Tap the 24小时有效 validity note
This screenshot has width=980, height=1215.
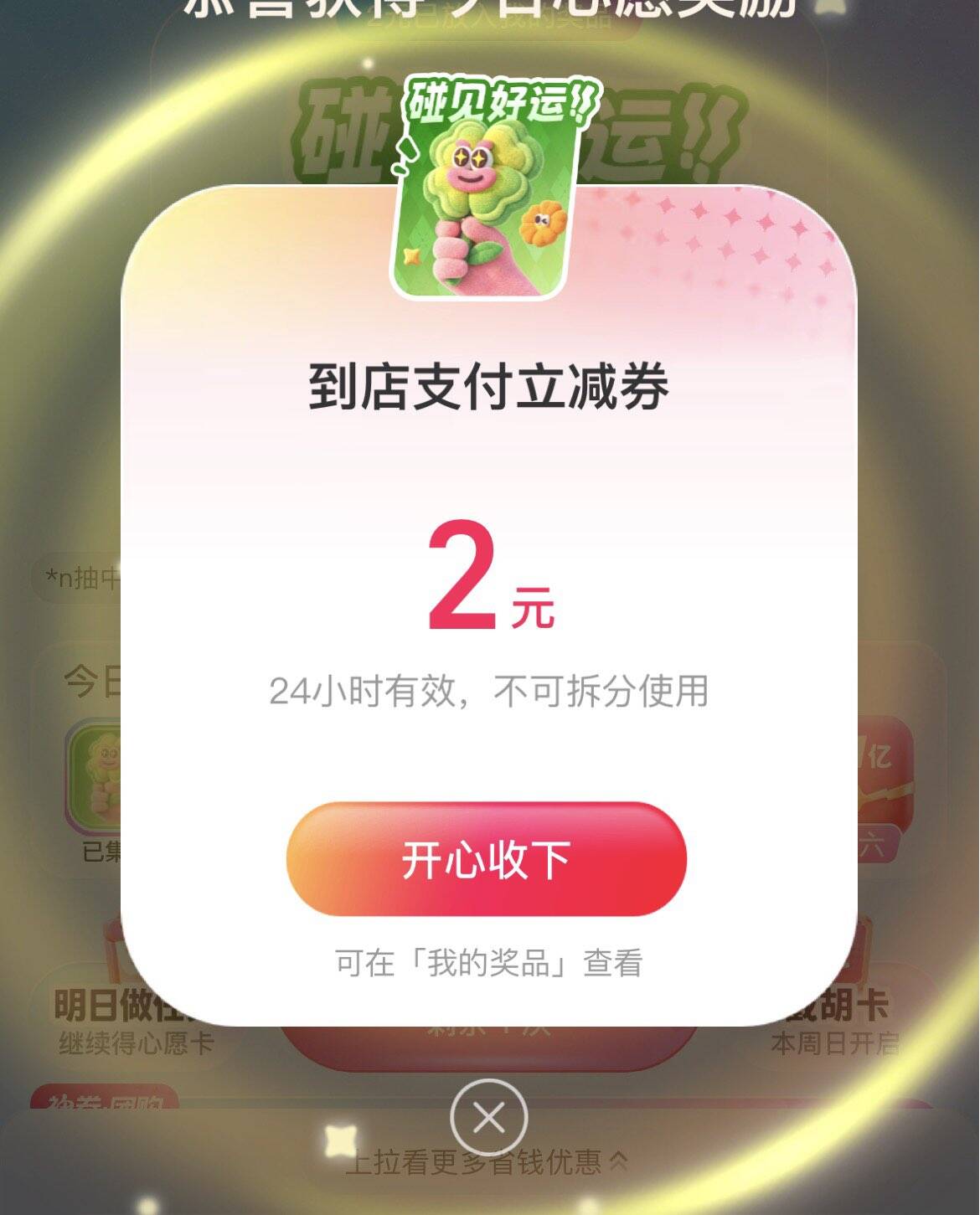click(x=490, y=691)
